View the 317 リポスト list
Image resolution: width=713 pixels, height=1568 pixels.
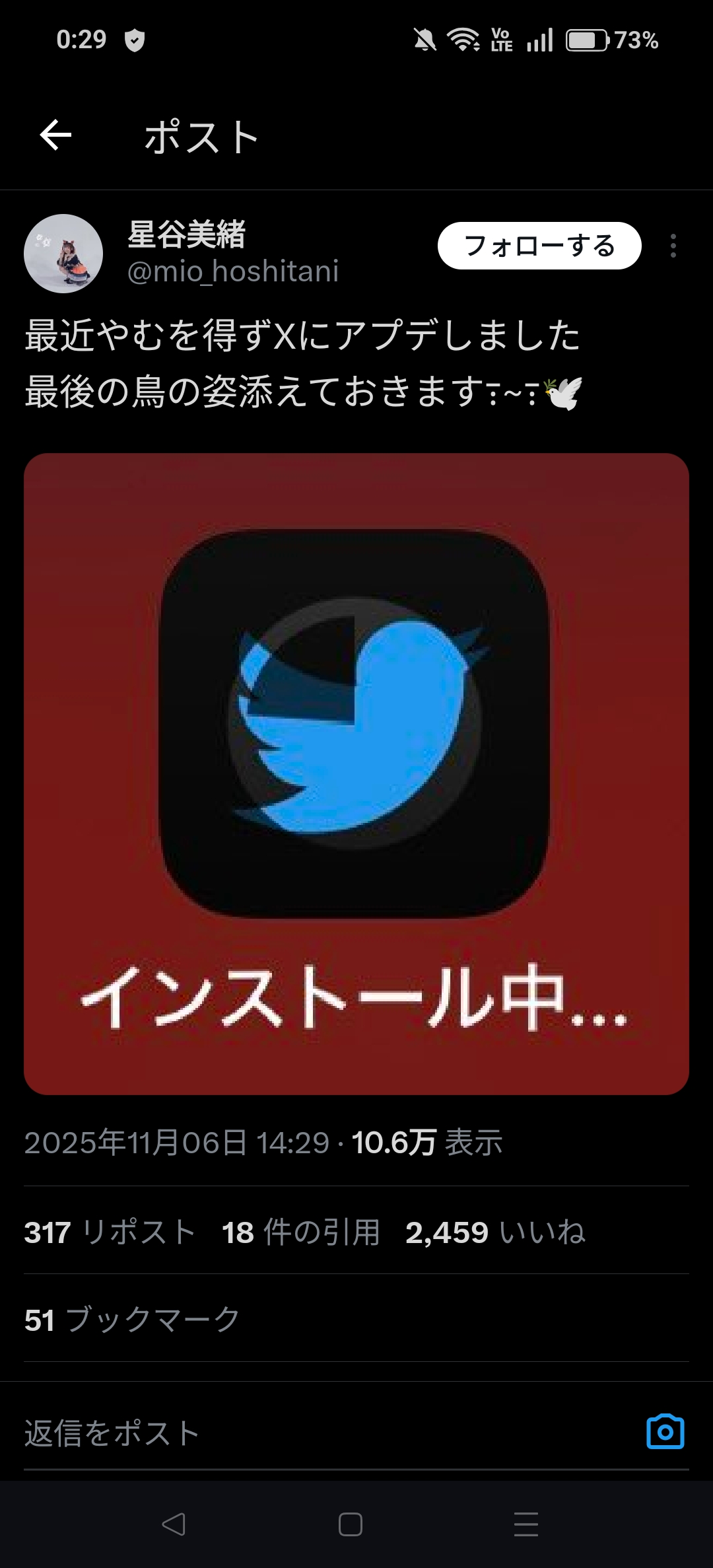[x=110, y=1232]
